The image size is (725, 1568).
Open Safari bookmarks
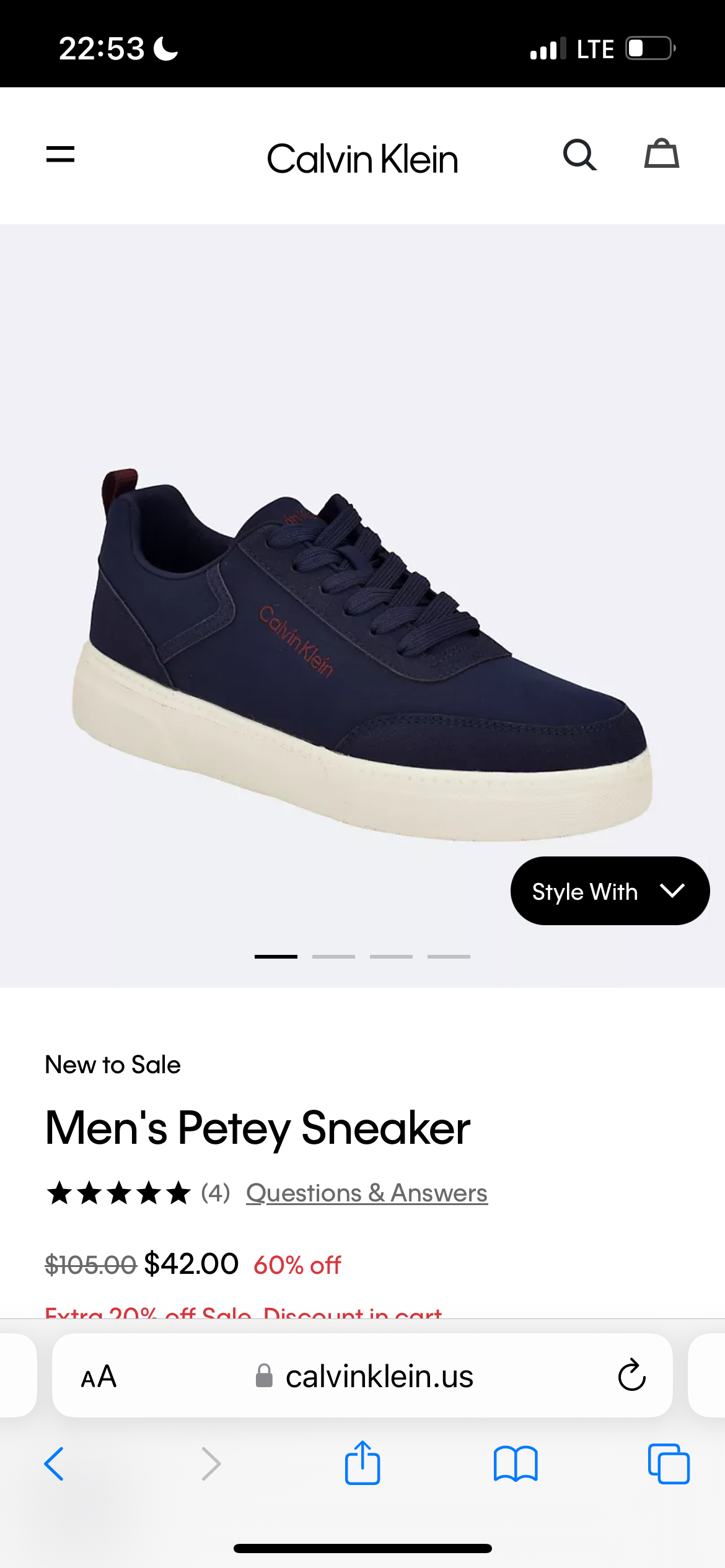(x=516, y=1464)
